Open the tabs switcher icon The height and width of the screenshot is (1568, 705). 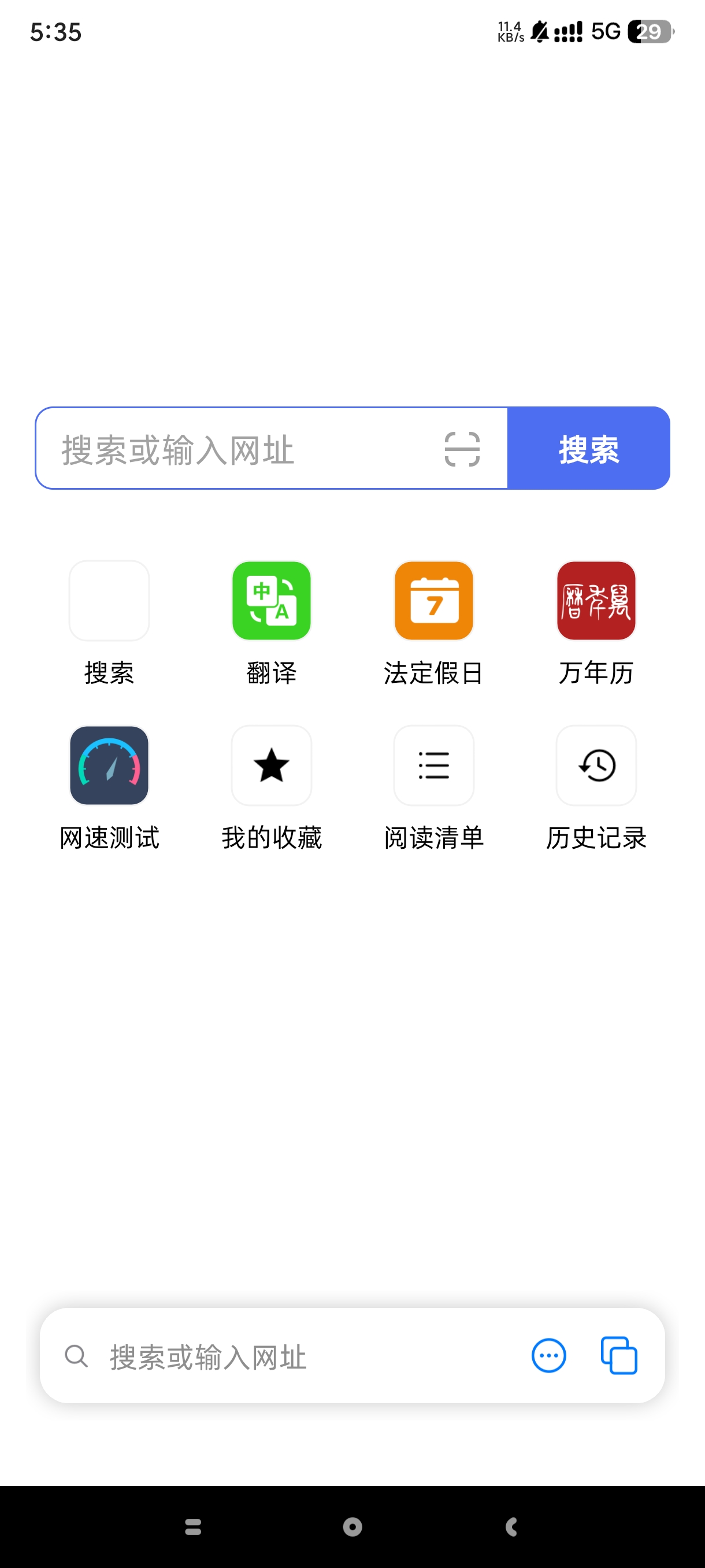[x=619, y=1356]
